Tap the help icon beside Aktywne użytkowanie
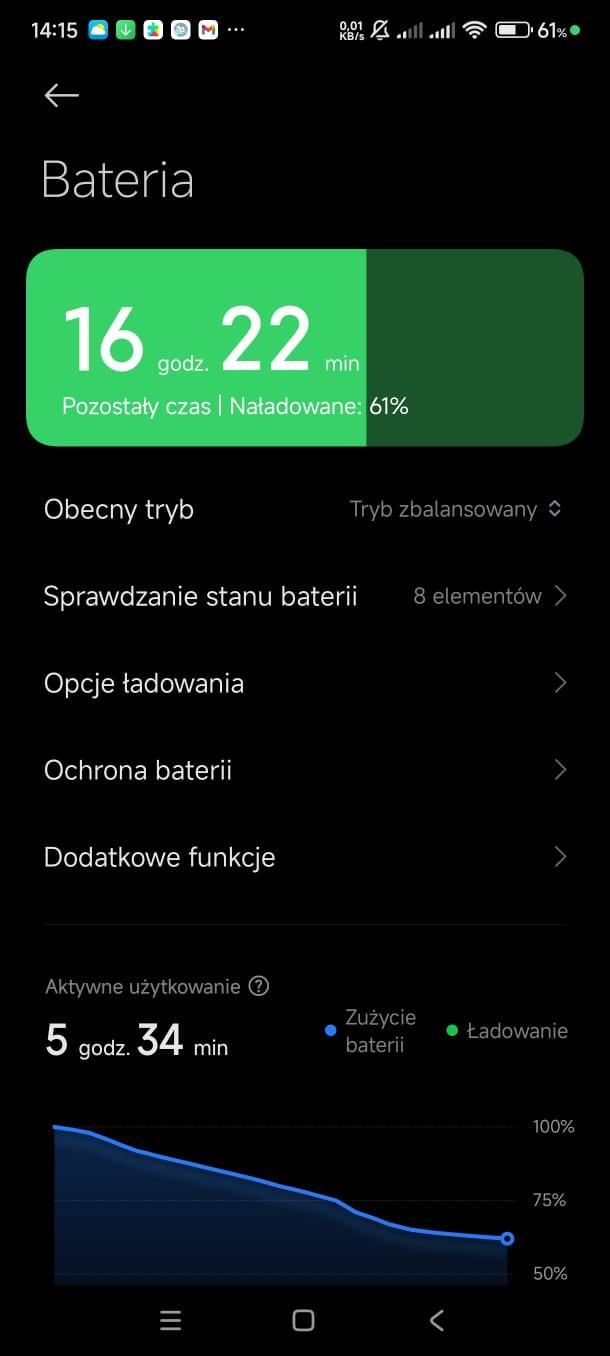Image resolution: width=610 pixels, height=1356 pixels. click(x=259, y=987)
